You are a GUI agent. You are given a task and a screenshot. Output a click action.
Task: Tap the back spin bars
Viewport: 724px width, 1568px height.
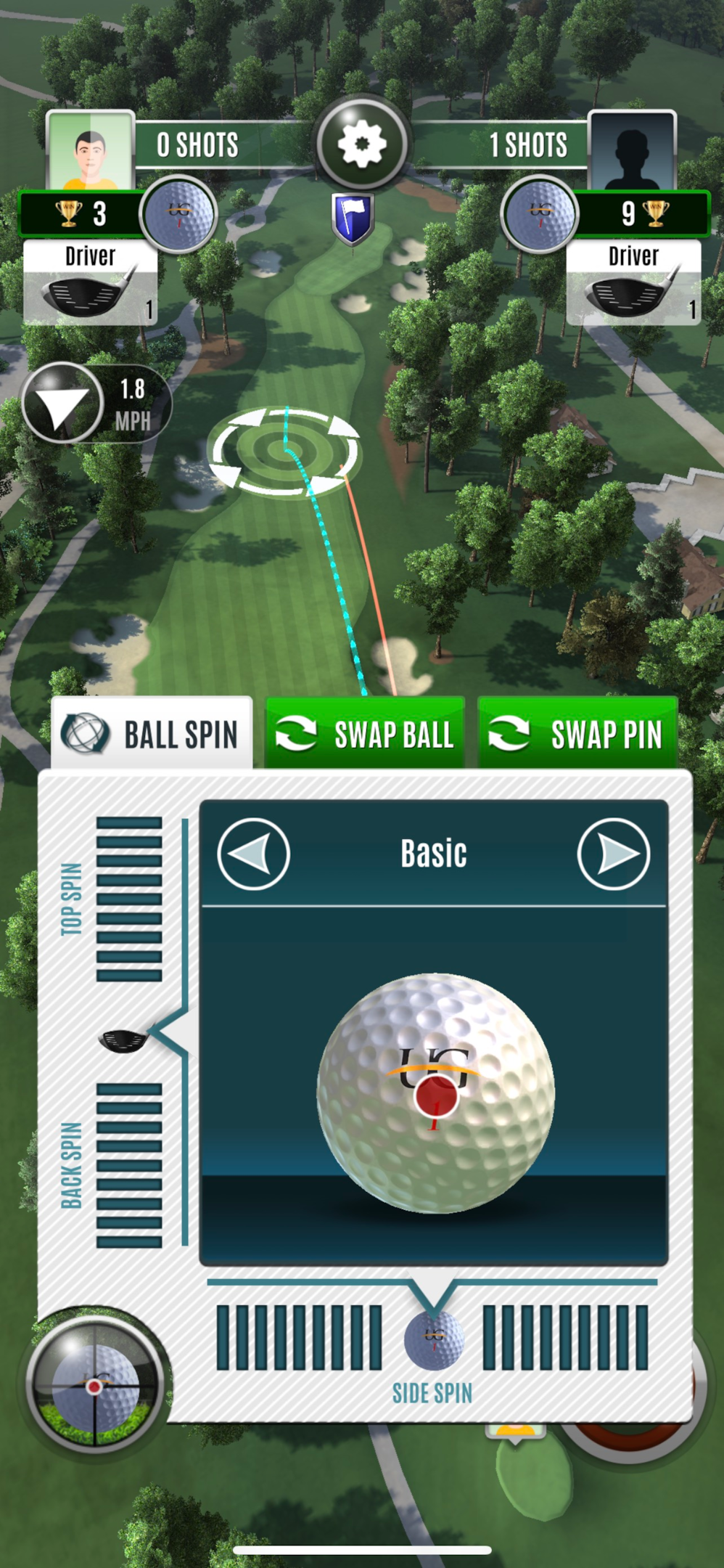pos(129,1166)
